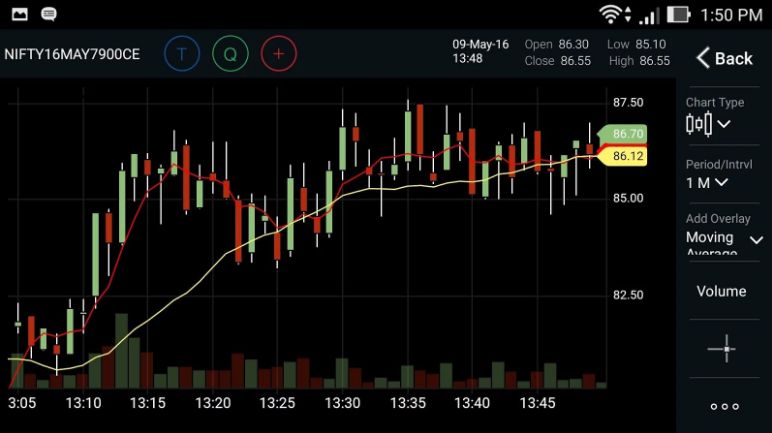This screenshot has height=433, width=772.
Task: Open the Chart Type dropdown
Action: pyautogui.click(x=709, y=124)
